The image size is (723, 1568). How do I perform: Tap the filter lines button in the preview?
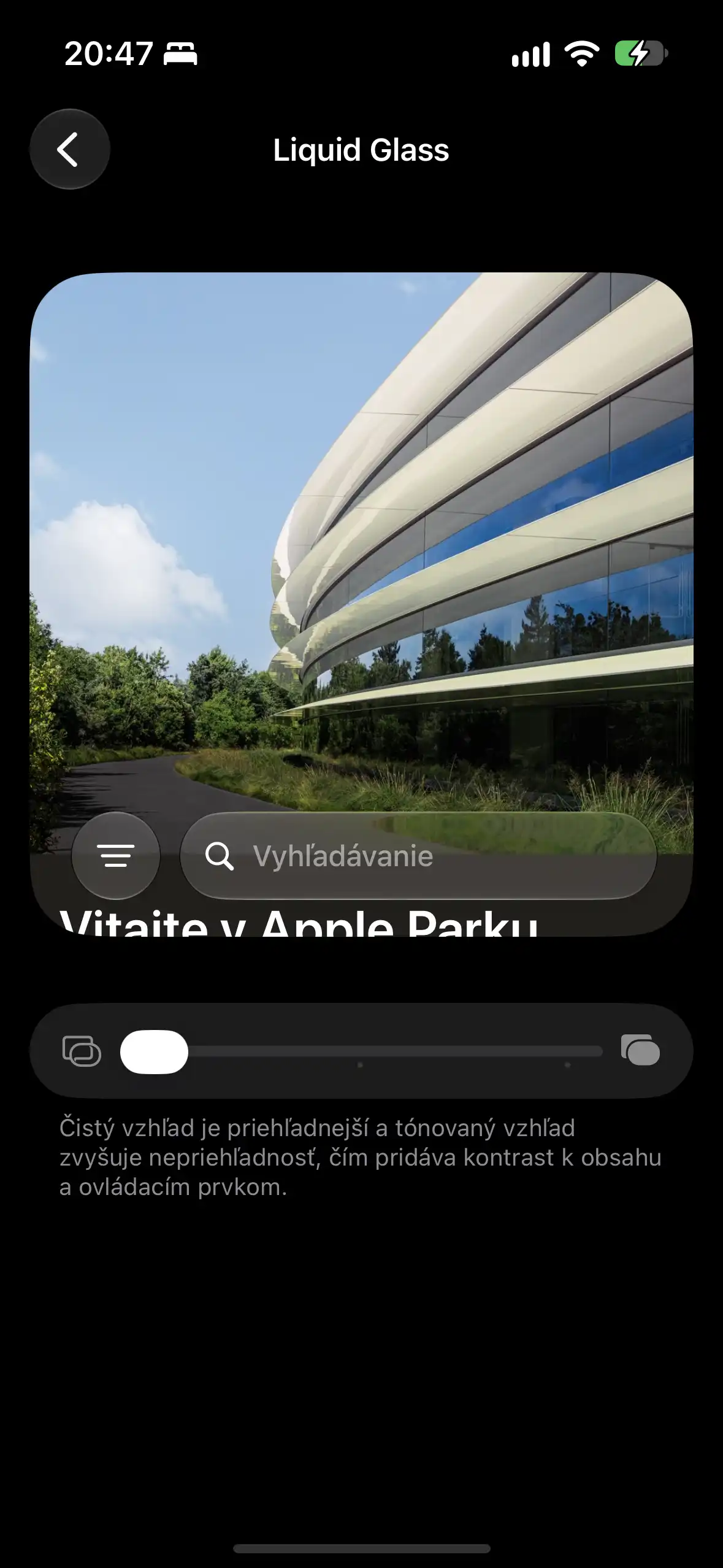(116, 856)
